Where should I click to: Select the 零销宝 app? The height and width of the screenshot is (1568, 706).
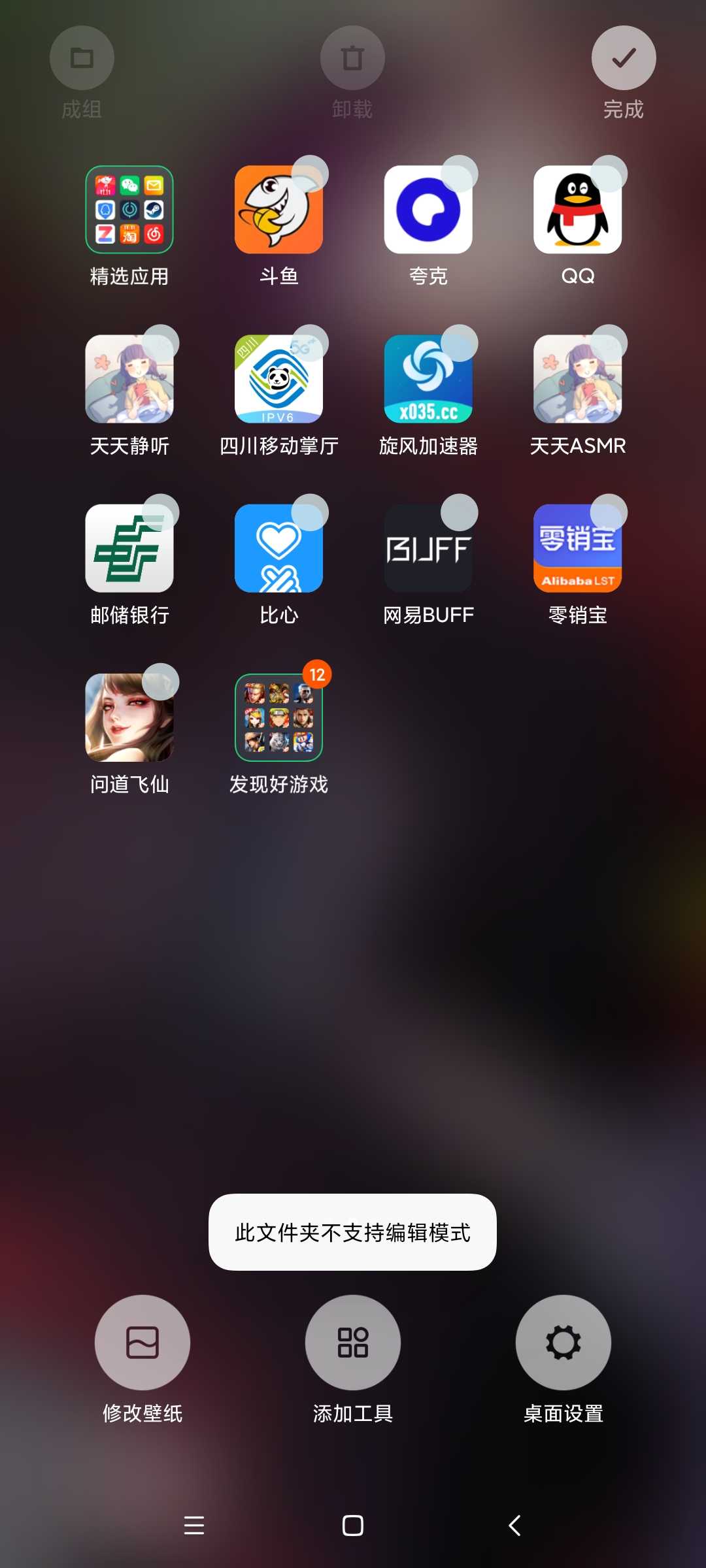(x=577, y=548)
